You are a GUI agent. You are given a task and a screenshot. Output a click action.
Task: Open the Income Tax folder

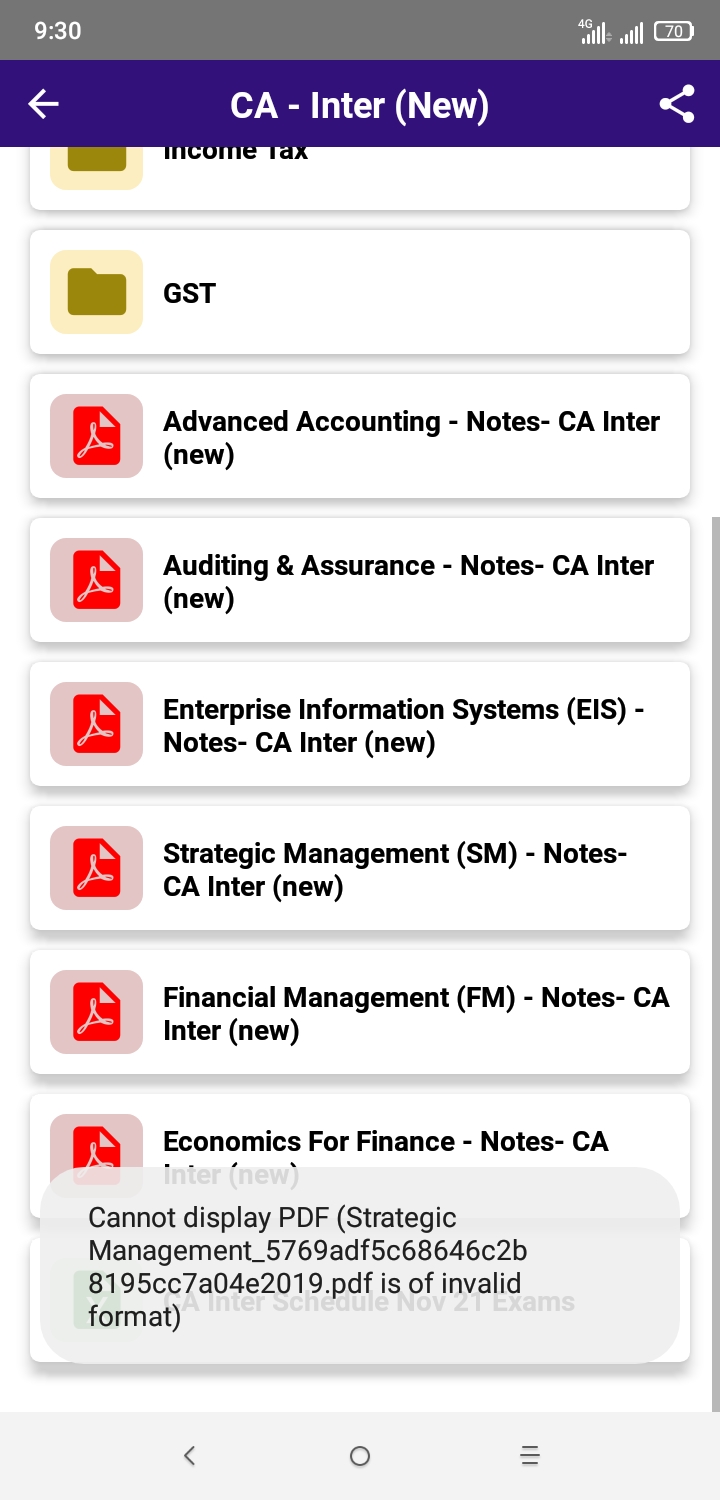pos(360,175)
